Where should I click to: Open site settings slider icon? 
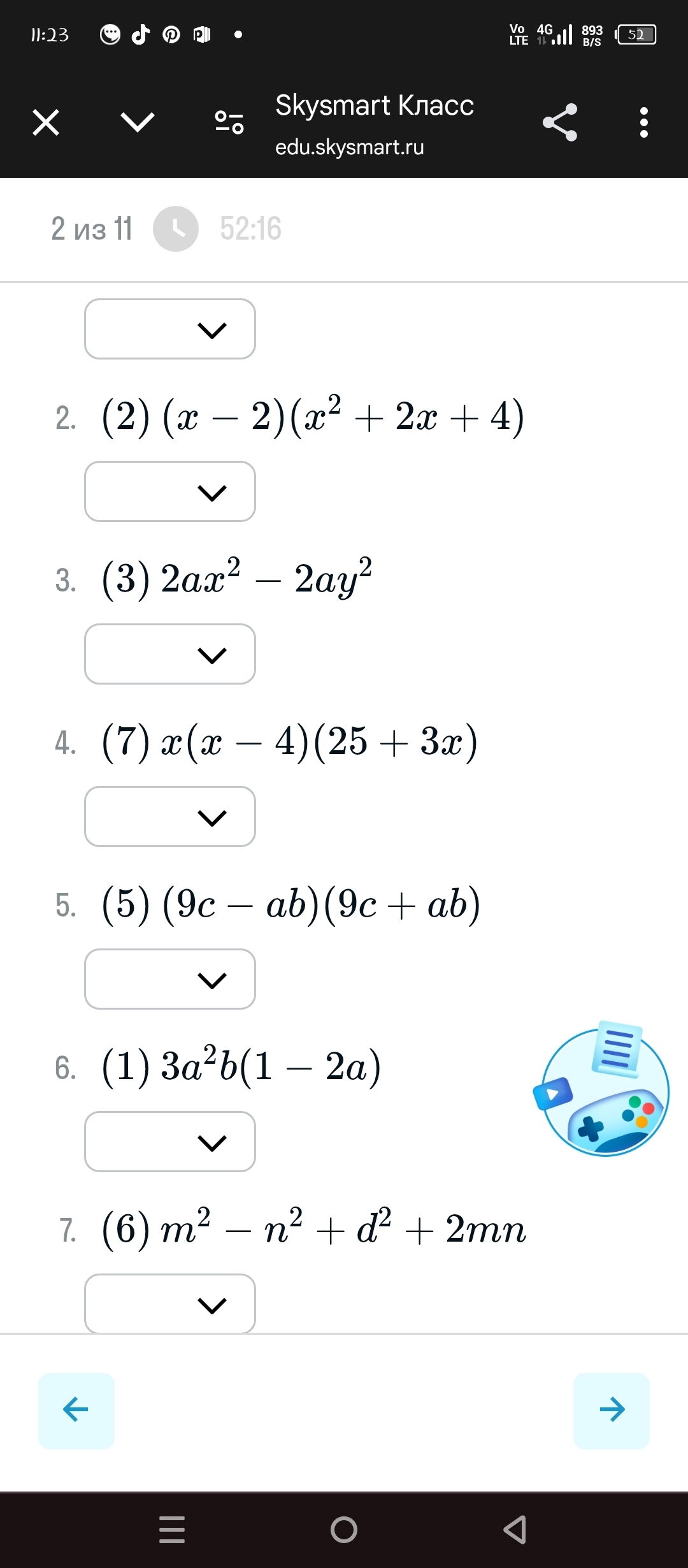[x=229, y=122]
